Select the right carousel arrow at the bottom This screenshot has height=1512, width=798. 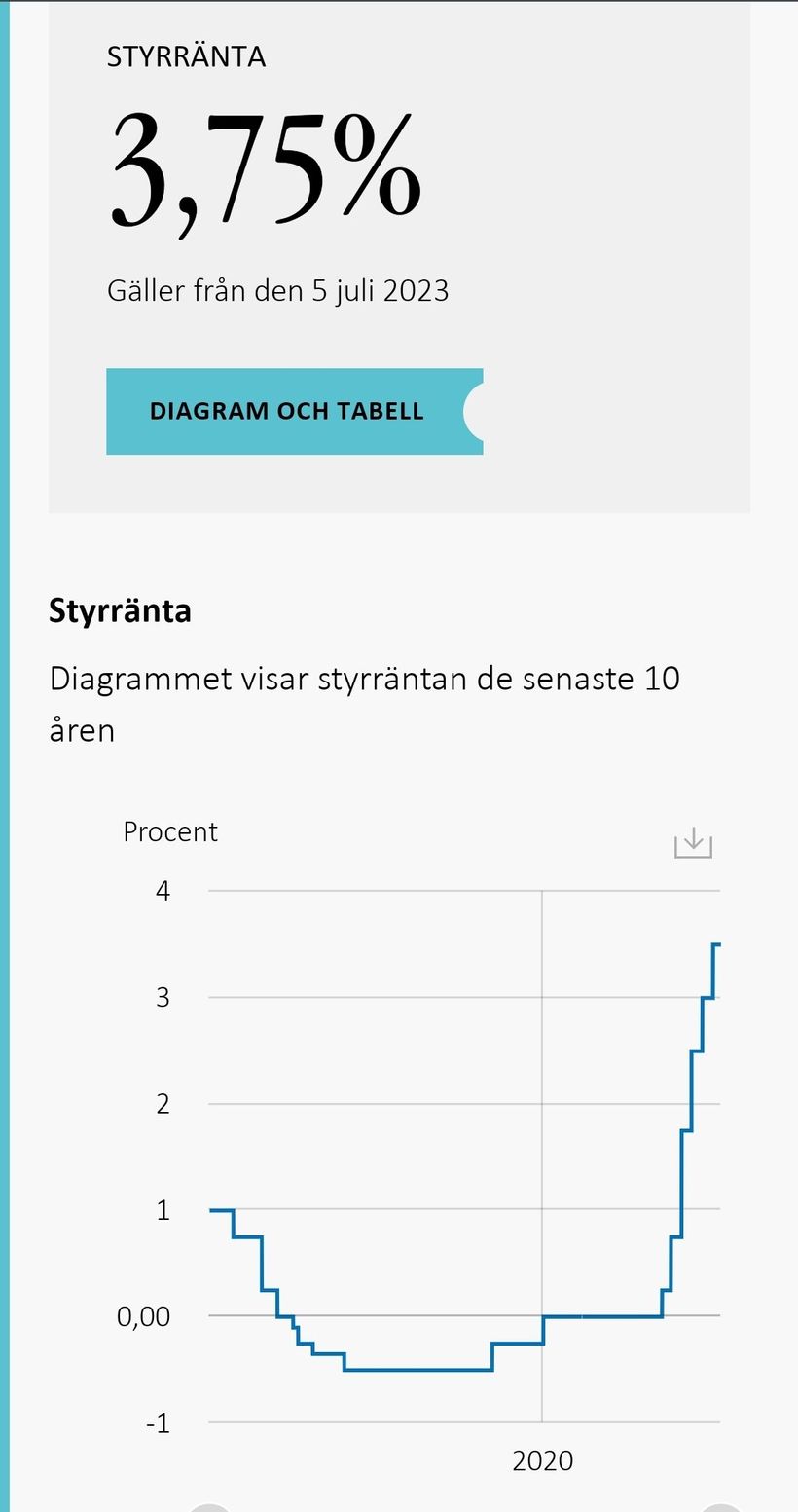click(x=720, y=1507)
